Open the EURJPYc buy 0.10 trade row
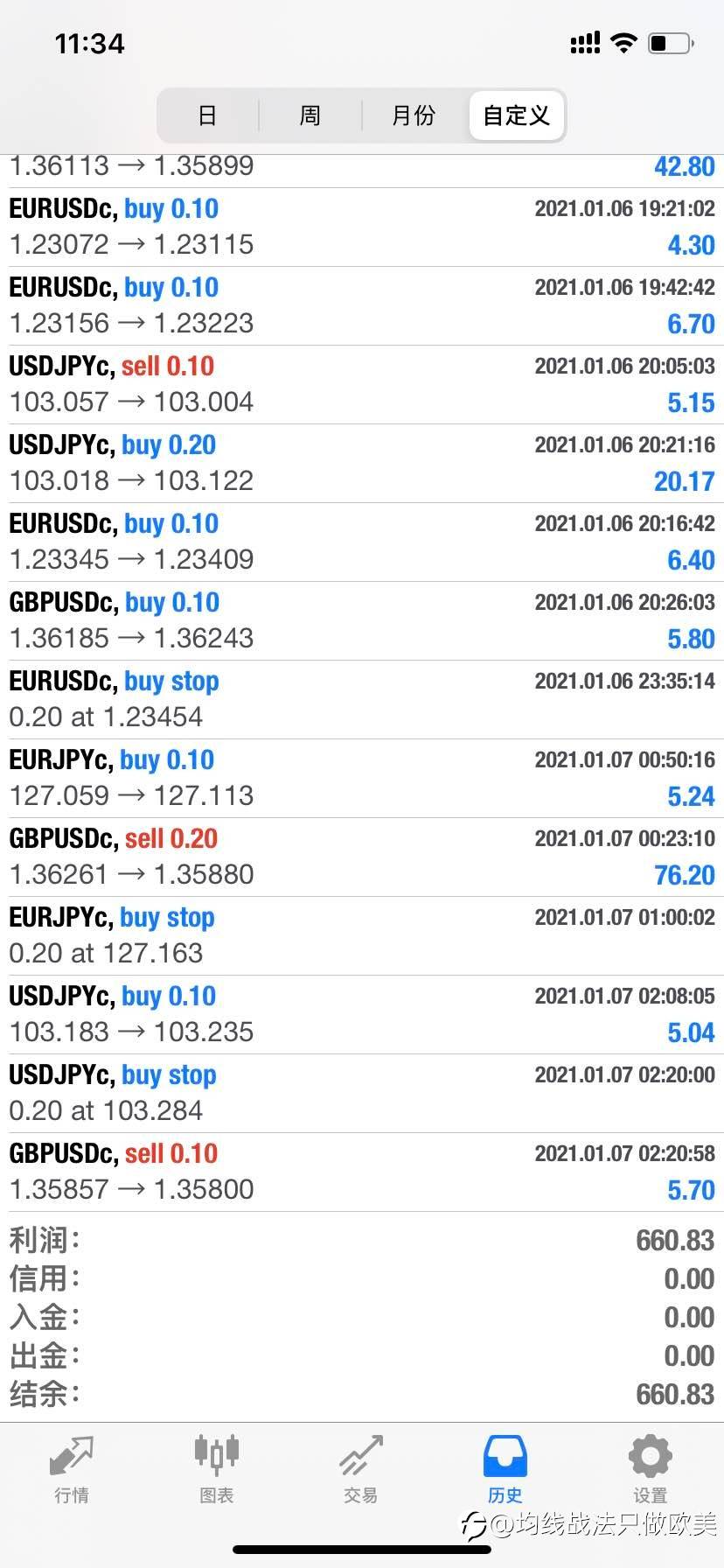724x1568 pixels. [x=362, y=779]
